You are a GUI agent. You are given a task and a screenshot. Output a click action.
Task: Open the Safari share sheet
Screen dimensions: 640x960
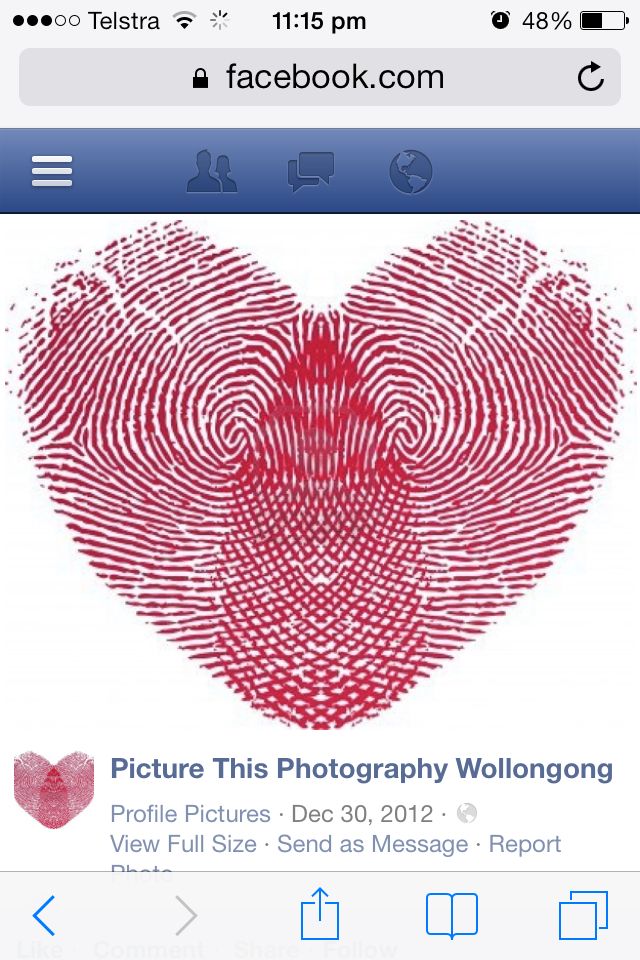pos(320,915)
